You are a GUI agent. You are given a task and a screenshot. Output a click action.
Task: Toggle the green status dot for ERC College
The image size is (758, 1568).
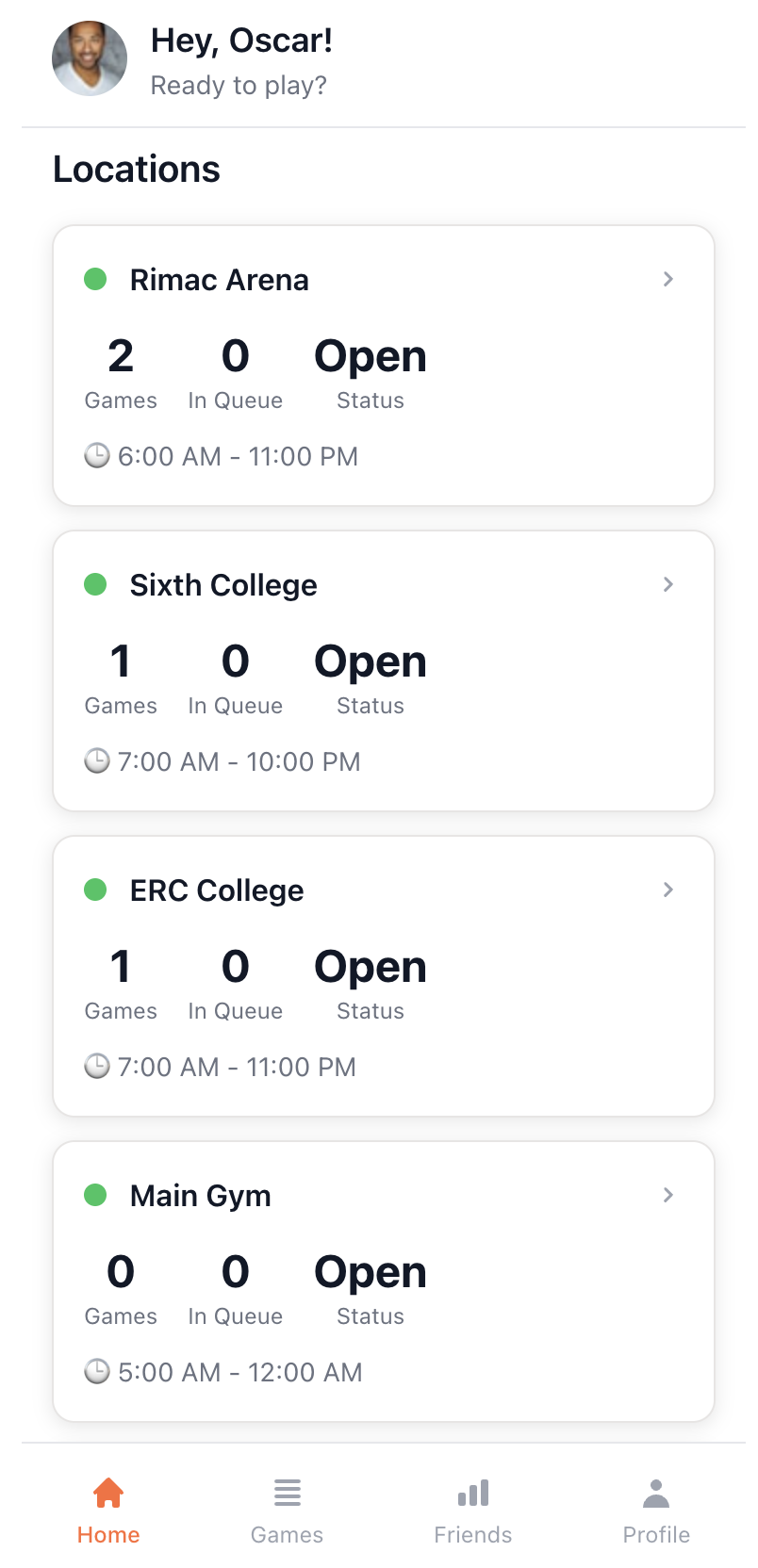[x=94, y=890]
